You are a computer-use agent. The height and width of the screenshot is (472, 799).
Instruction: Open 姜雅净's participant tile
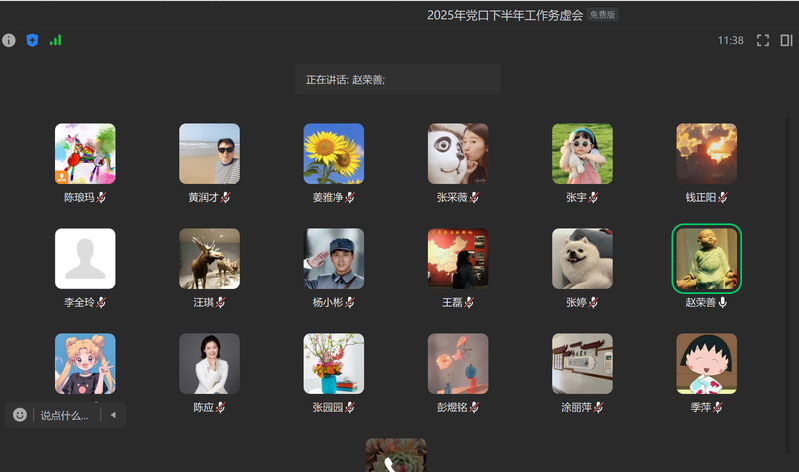coord(333,154)
